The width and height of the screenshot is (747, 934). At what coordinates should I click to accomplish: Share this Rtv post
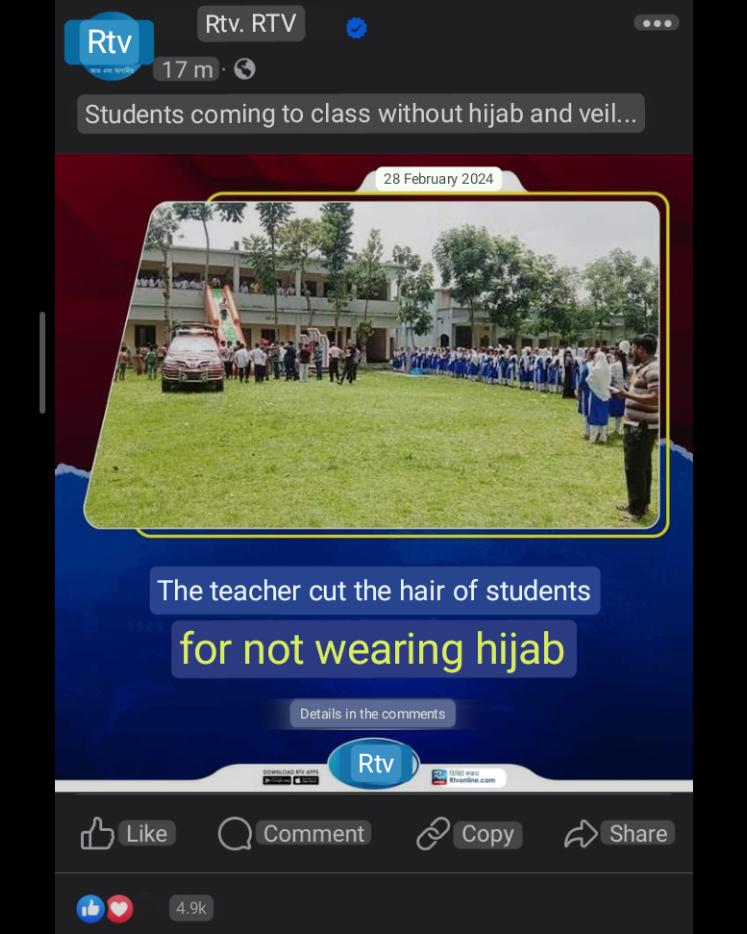[x=618, y=833]
